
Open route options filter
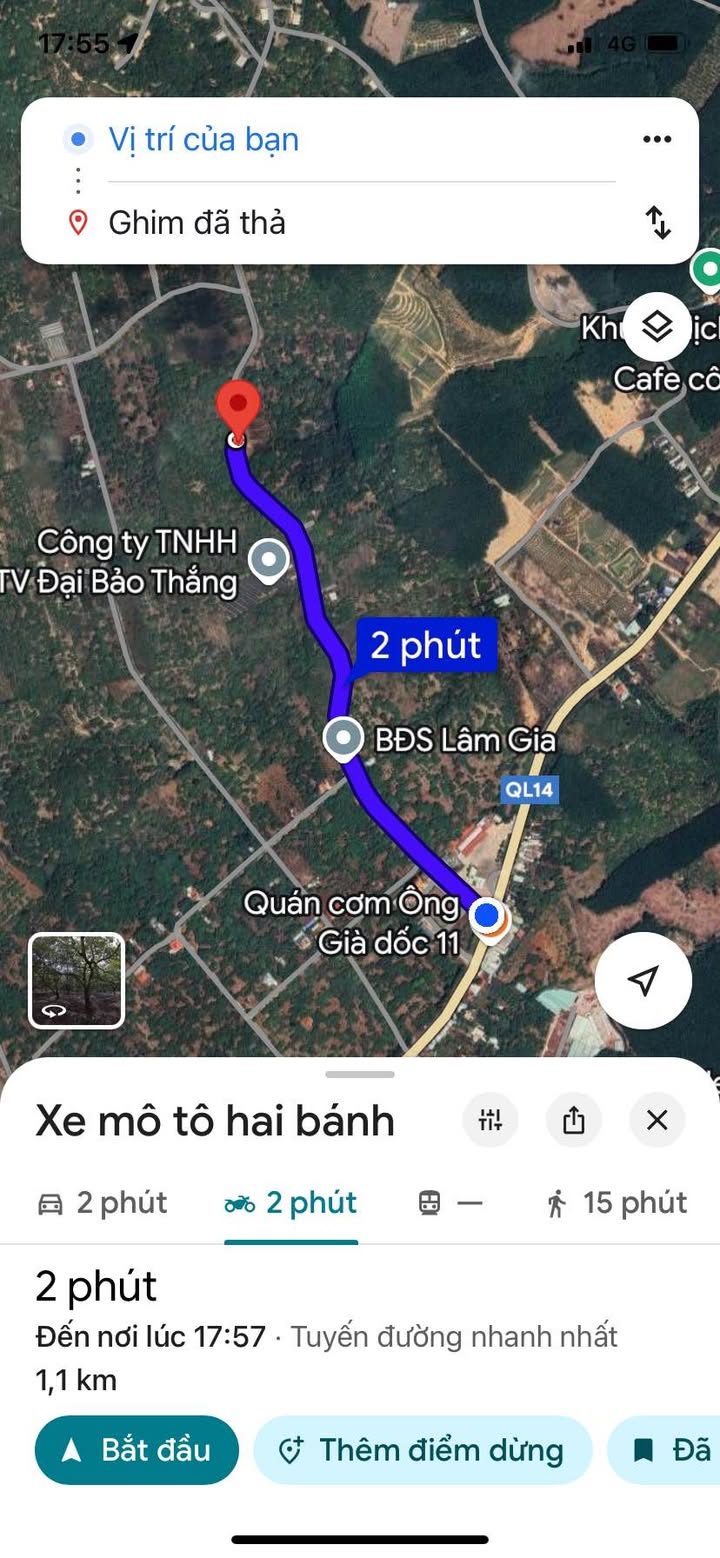[490, 1120]
